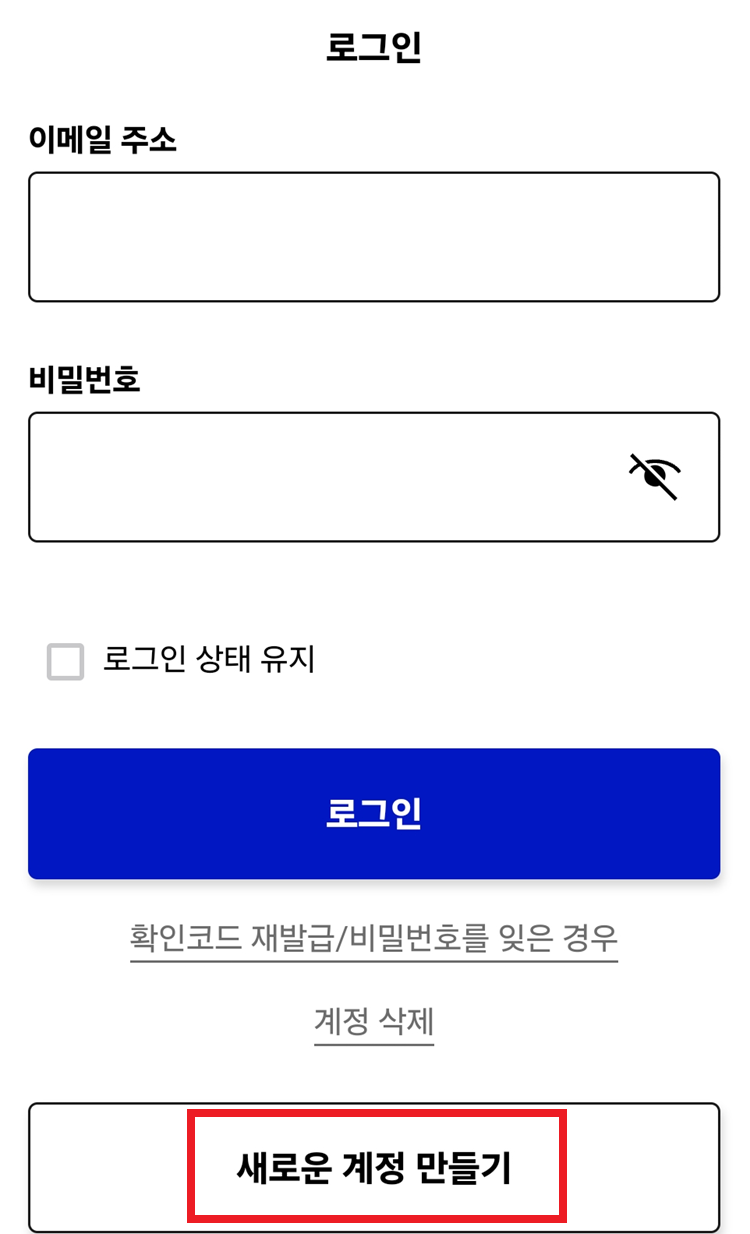This screenshot has width=750, height=1234.
Task: Click inside the 이메일 주소 input field
Action: [375, 236]
